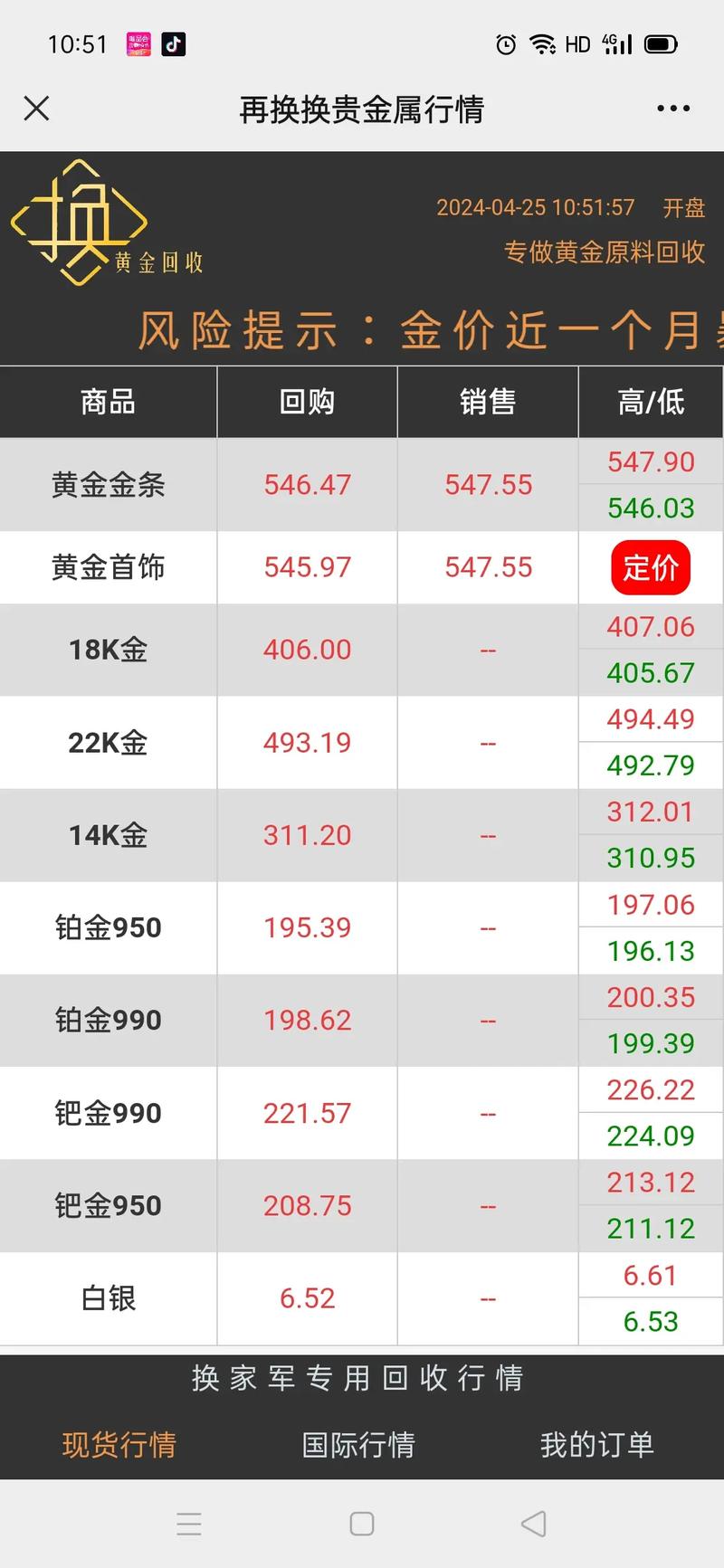Tap the red 定价 button
Screen dimensions: 724x1568
[x=651, y=567]
